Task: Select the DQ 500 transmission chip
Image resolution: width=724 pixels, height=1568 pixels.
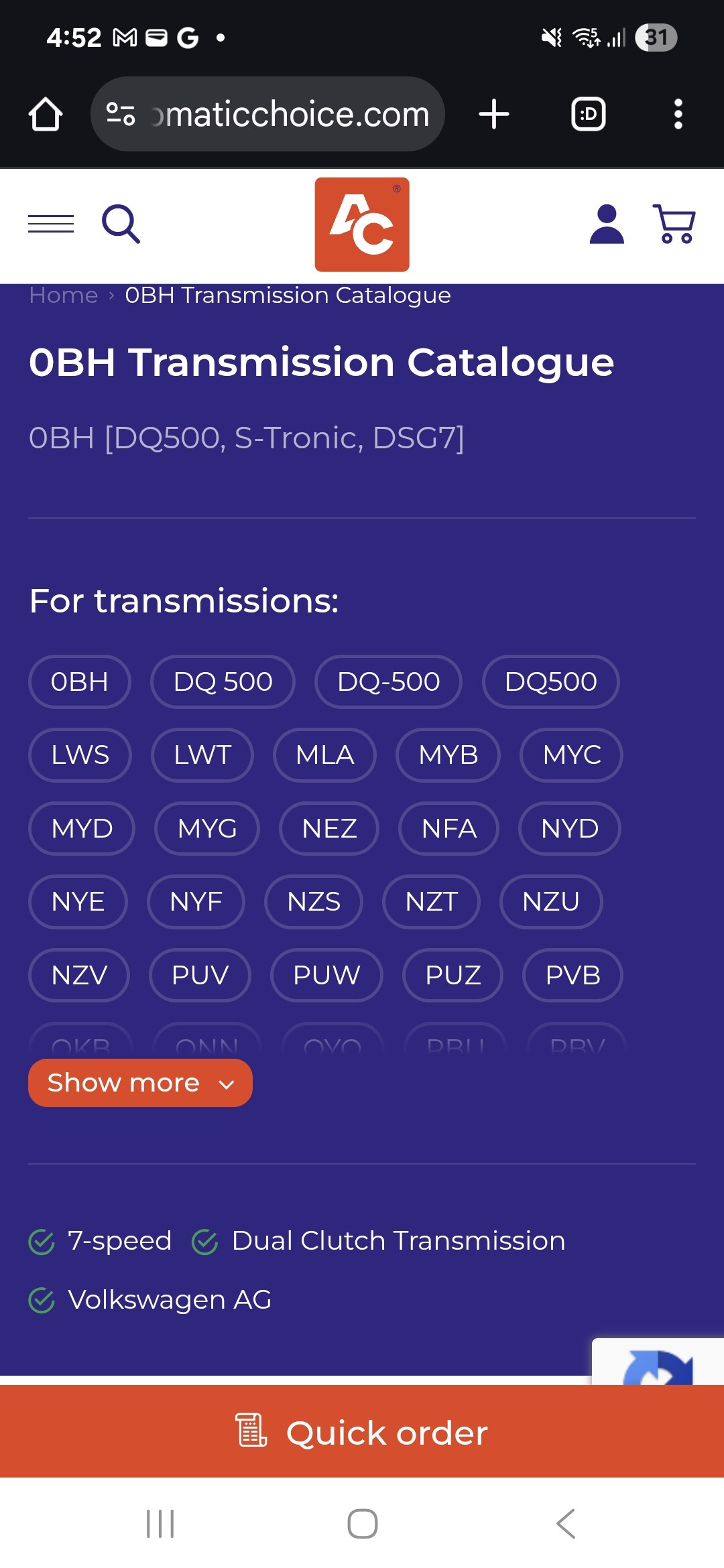Action: (x=223, y=681)
